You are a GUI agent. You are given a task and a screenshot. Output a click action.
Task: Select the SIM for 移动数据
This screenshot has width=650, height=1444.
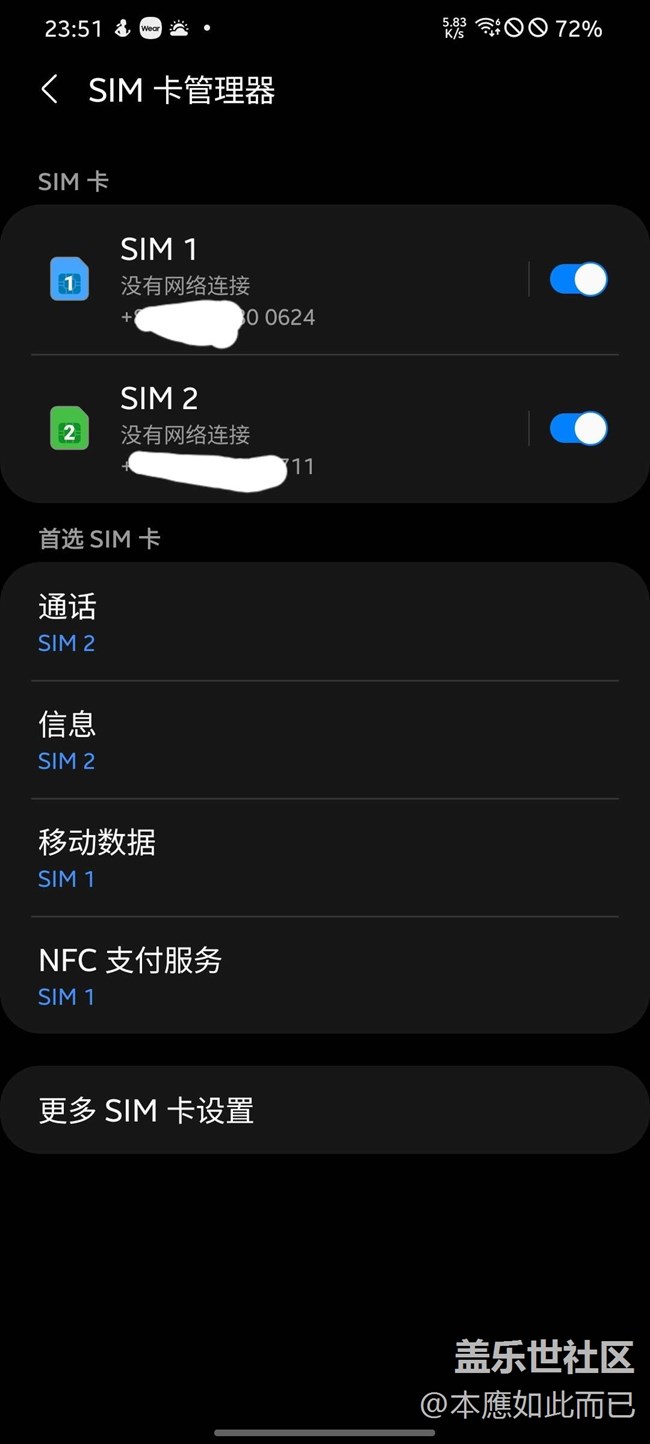[324, 858]
